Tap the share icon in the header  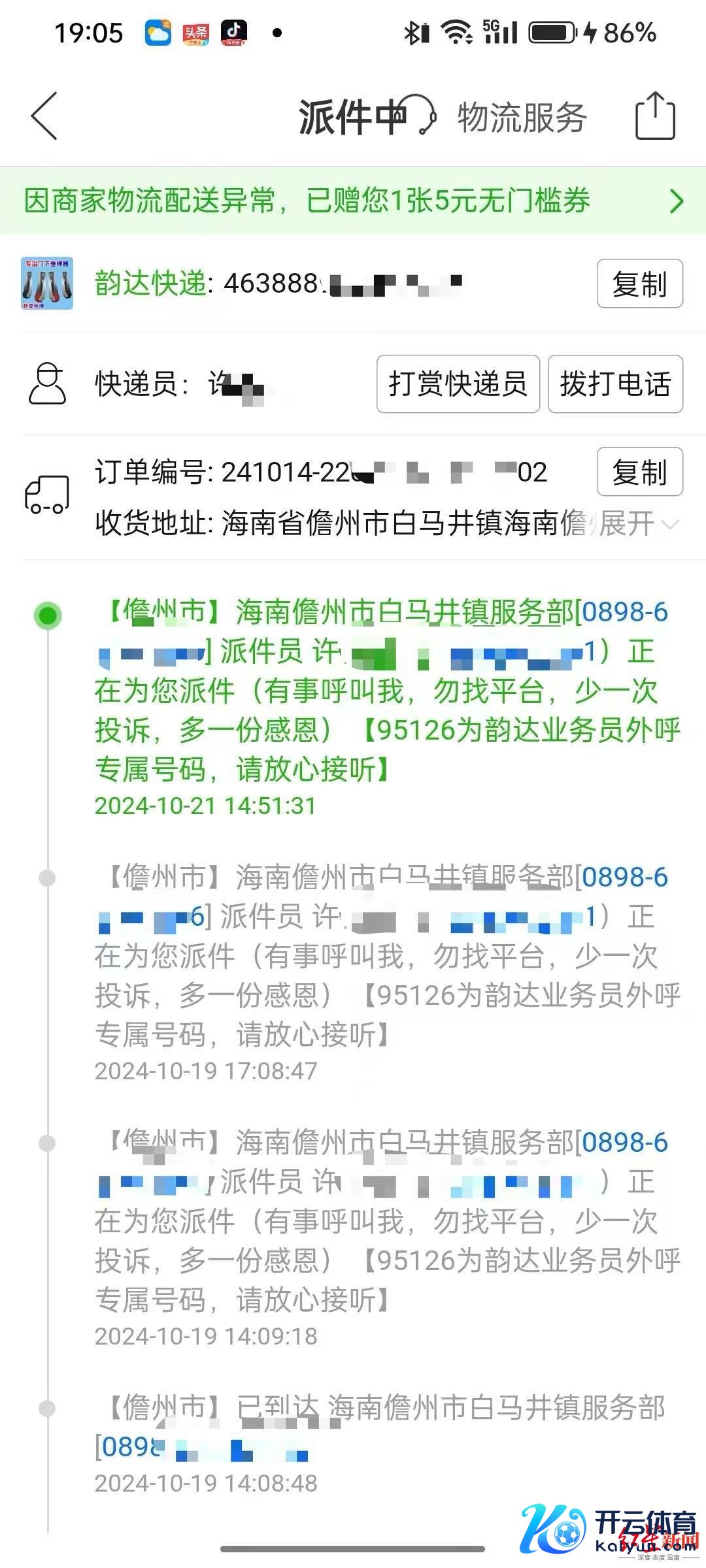pyautogui.click(x=655, y=116)
